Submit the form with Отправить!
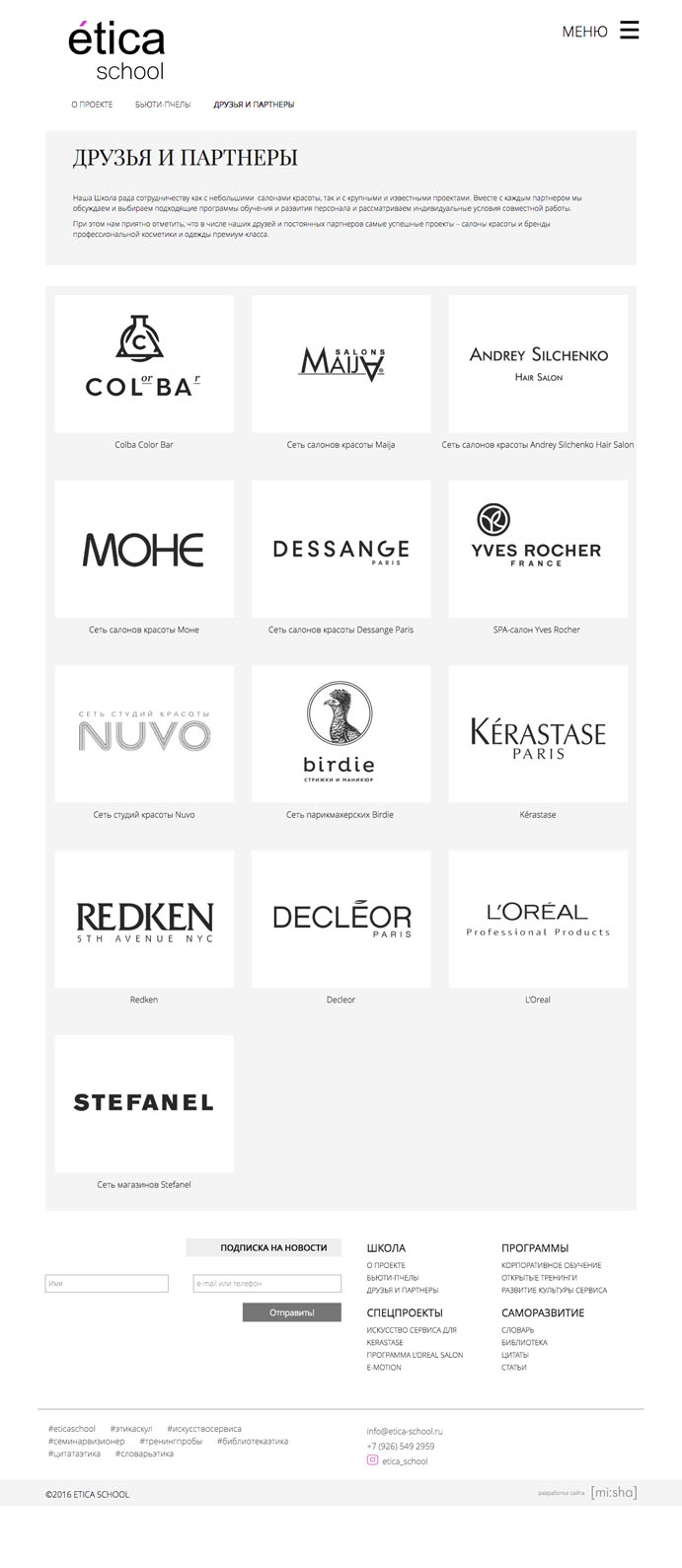The height and width of the screenshot is (1568, 682). (x=292, y=1312)
